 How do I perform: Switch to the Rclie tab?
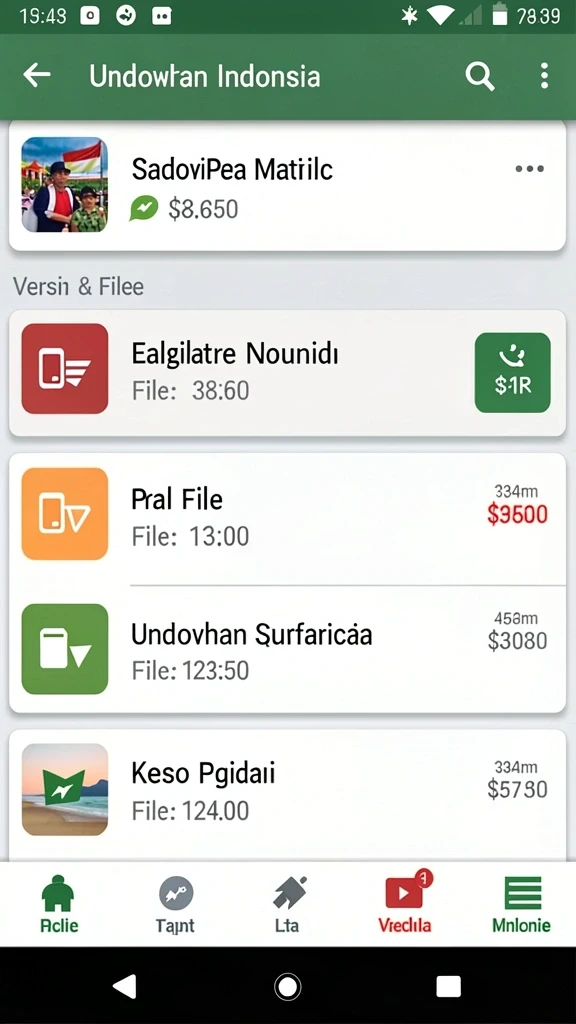coord(58,904)
